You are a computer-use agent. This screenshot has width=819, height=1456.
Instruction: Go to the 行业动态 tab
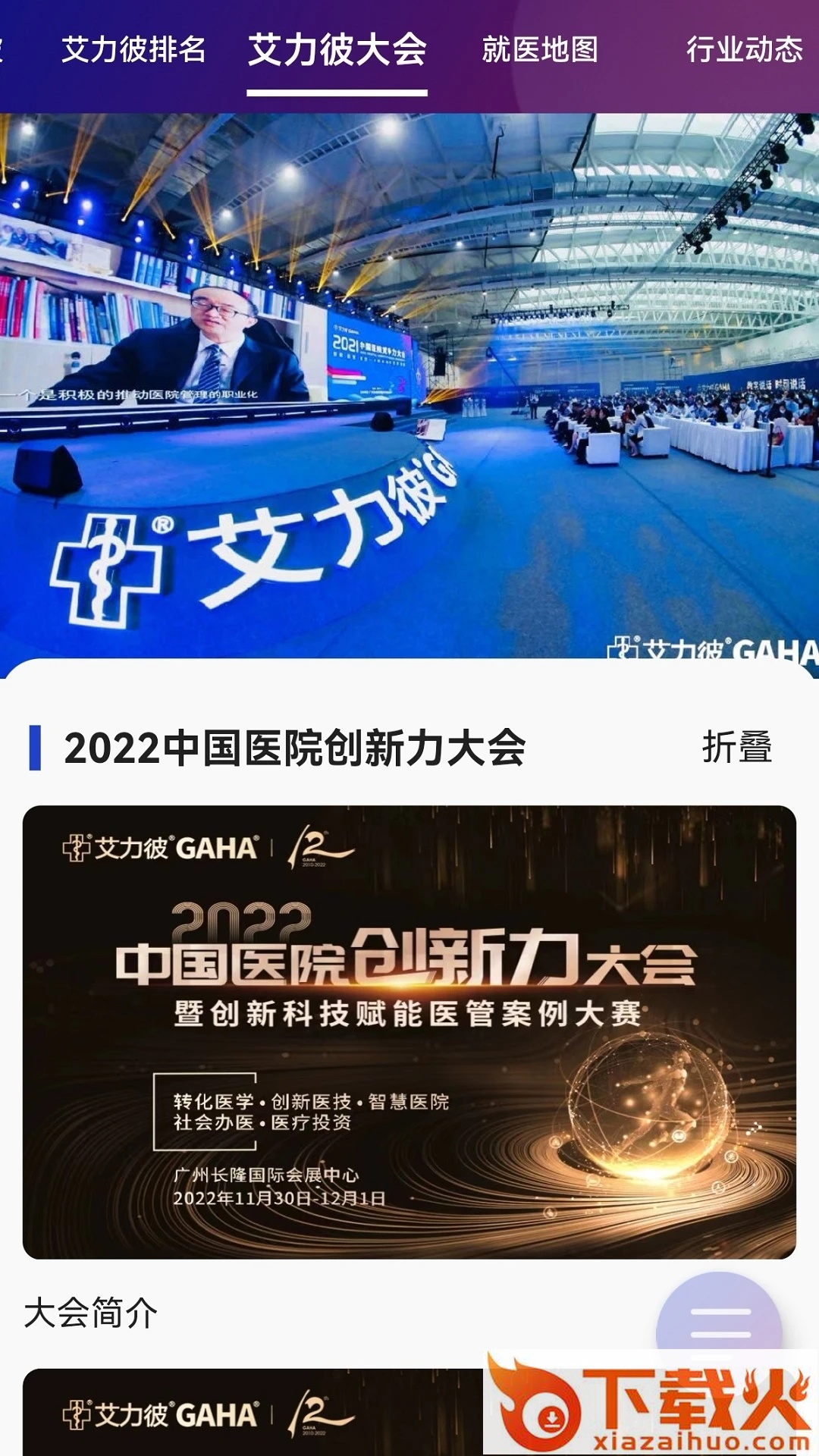pyautogui.click(x=744, y=50)
